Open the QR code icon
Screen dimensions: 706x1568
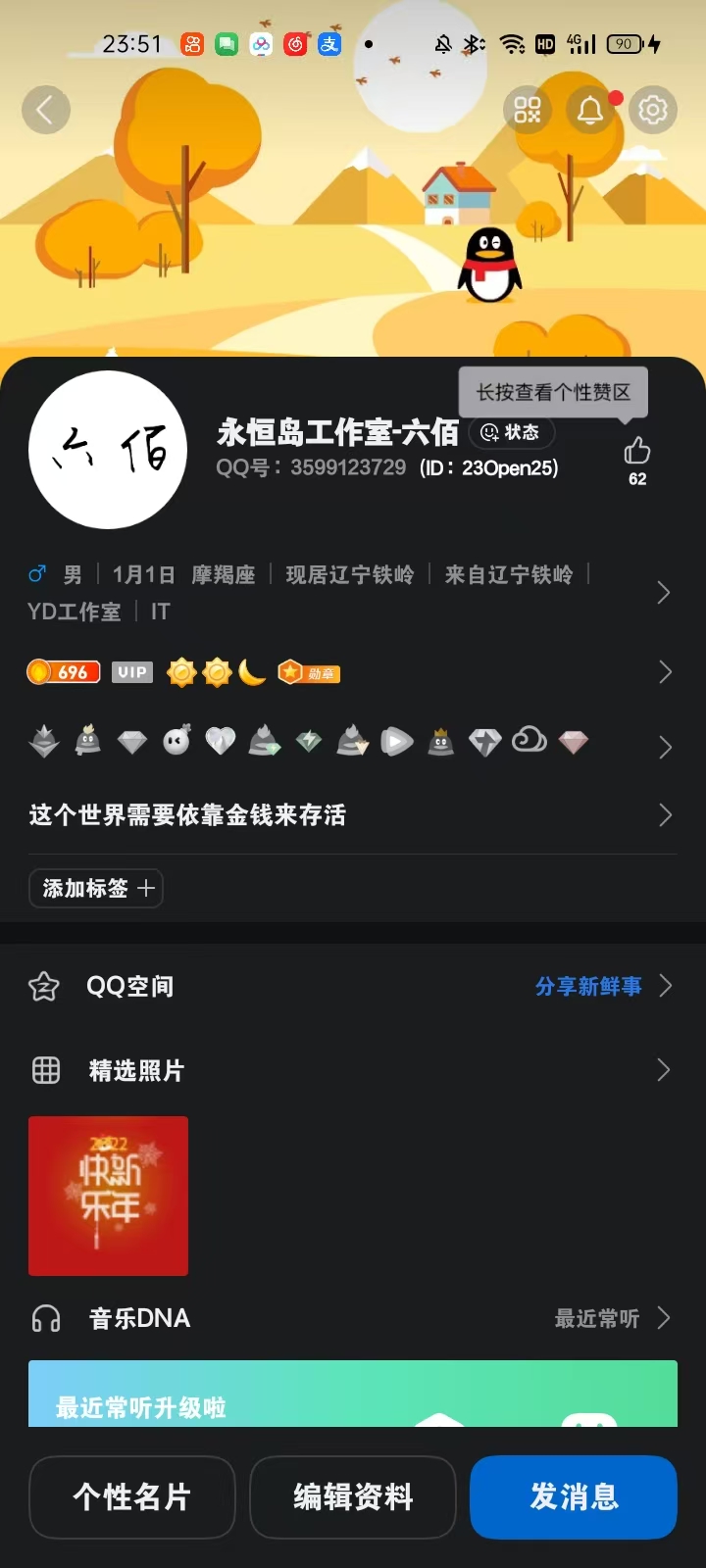coord(528,110)
